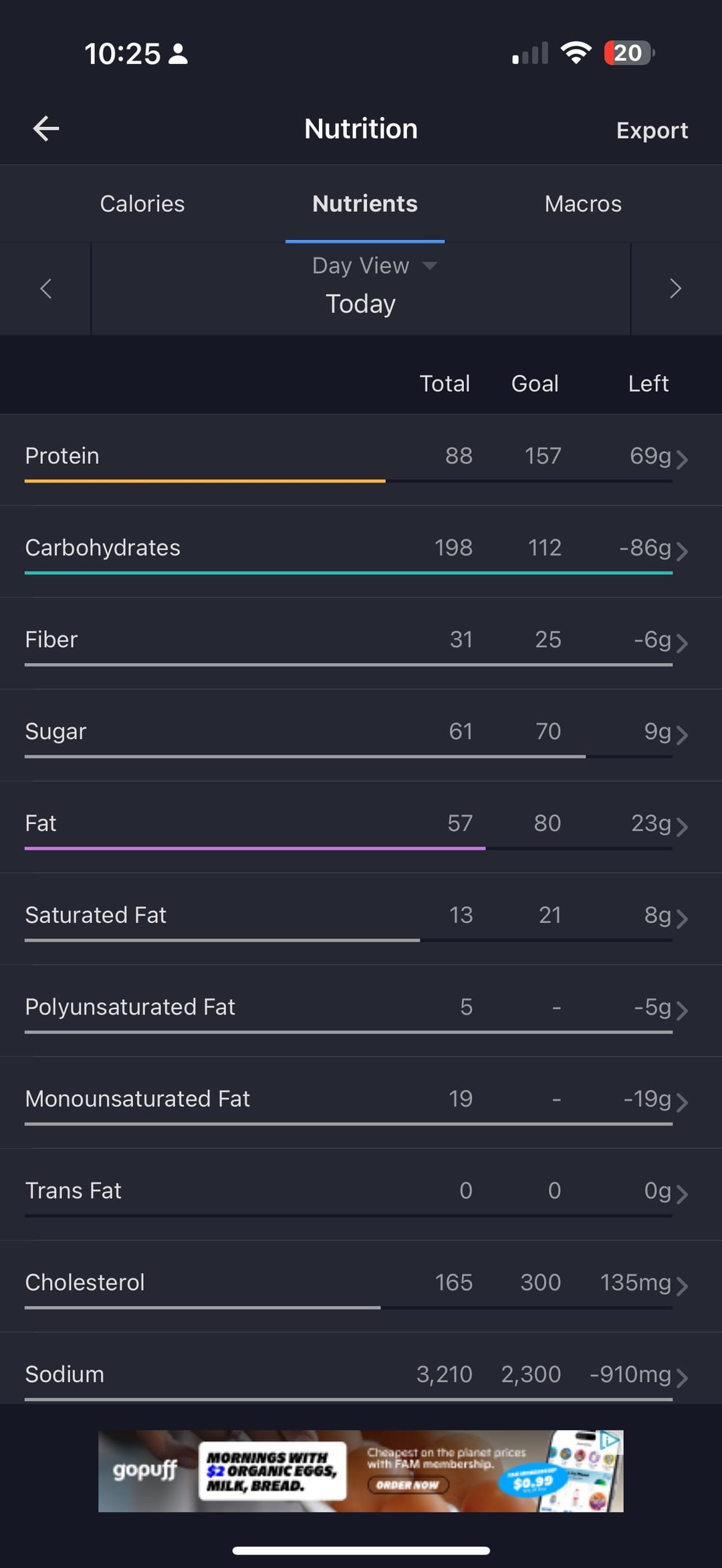Open the gopuff ad banner
Image resolution: width=722 pixels, height=1568 pixels.
click(361, 1471)
